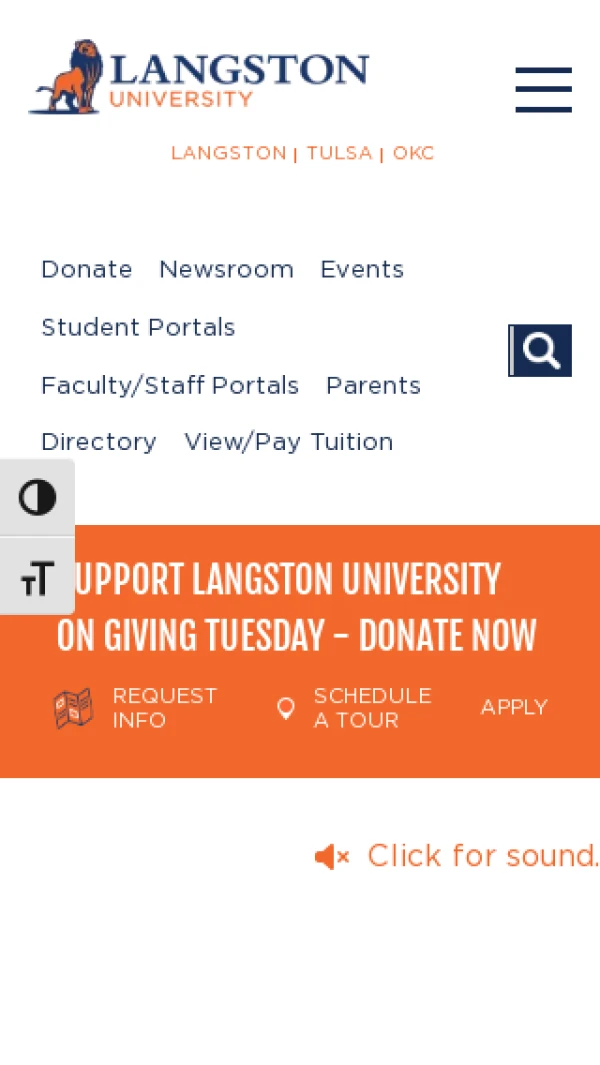Open Student Portals
Screen dimensions: 600x1065
(x=138, y=328)
